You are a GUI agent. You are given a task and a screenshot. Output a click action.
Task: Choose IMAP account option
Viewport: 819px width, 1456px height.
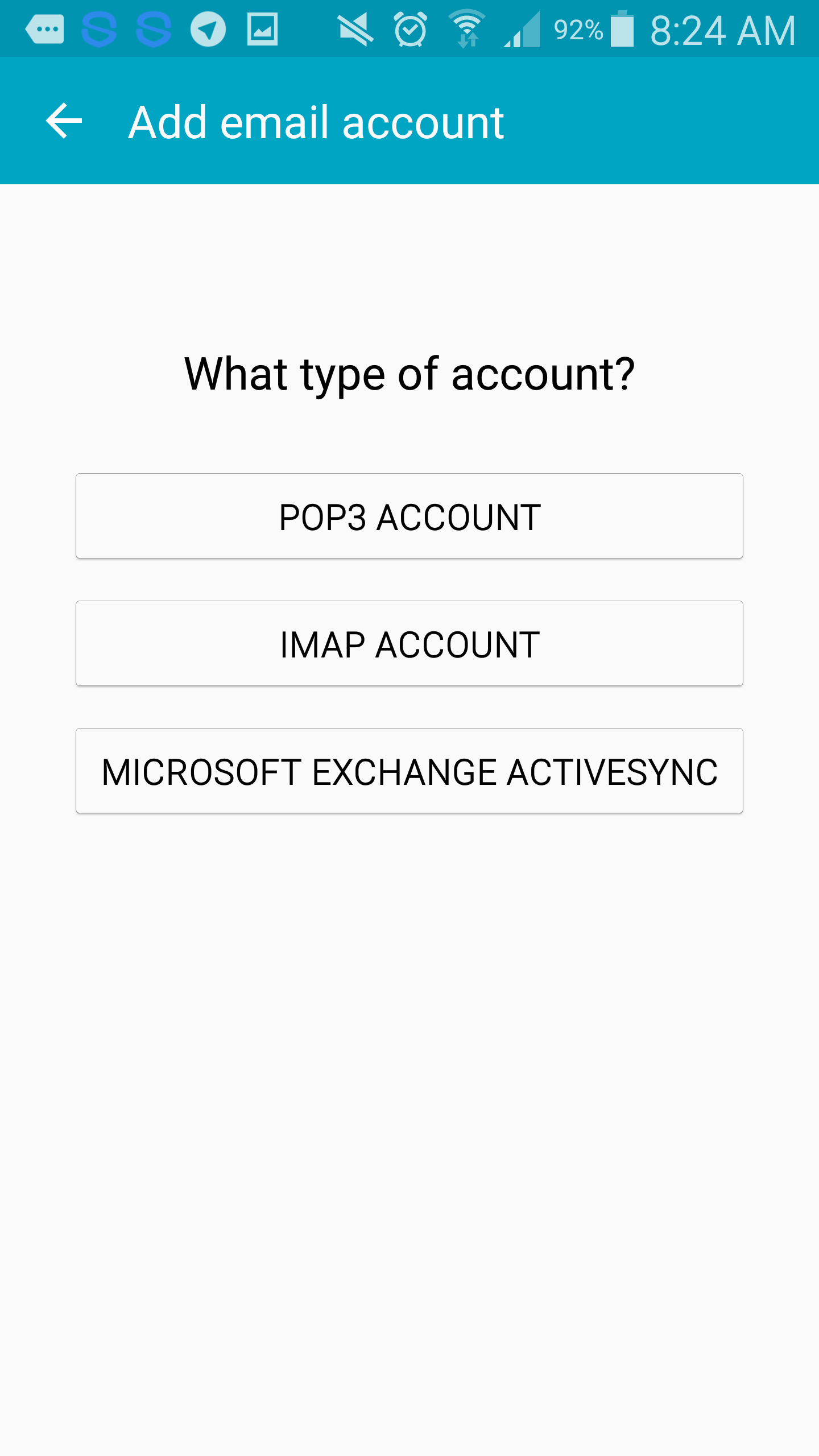coord(409,643)
